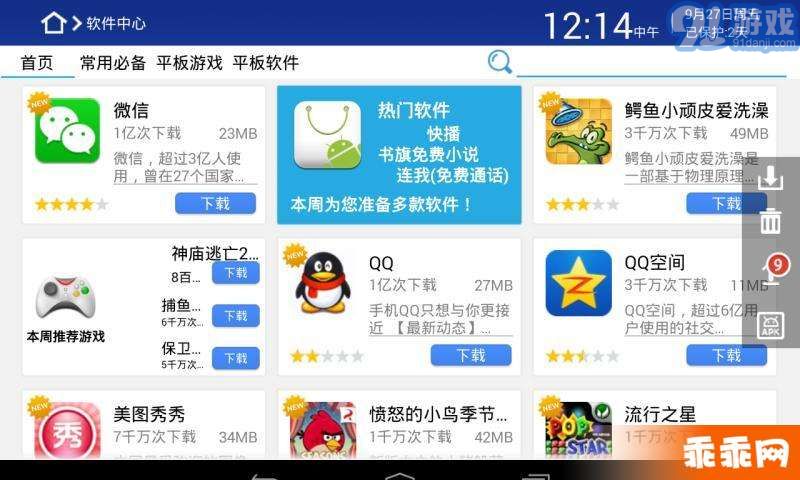Open the trash uninstall side icon
Viewport: 800px width, 480px height.
[x=770, y=222]
